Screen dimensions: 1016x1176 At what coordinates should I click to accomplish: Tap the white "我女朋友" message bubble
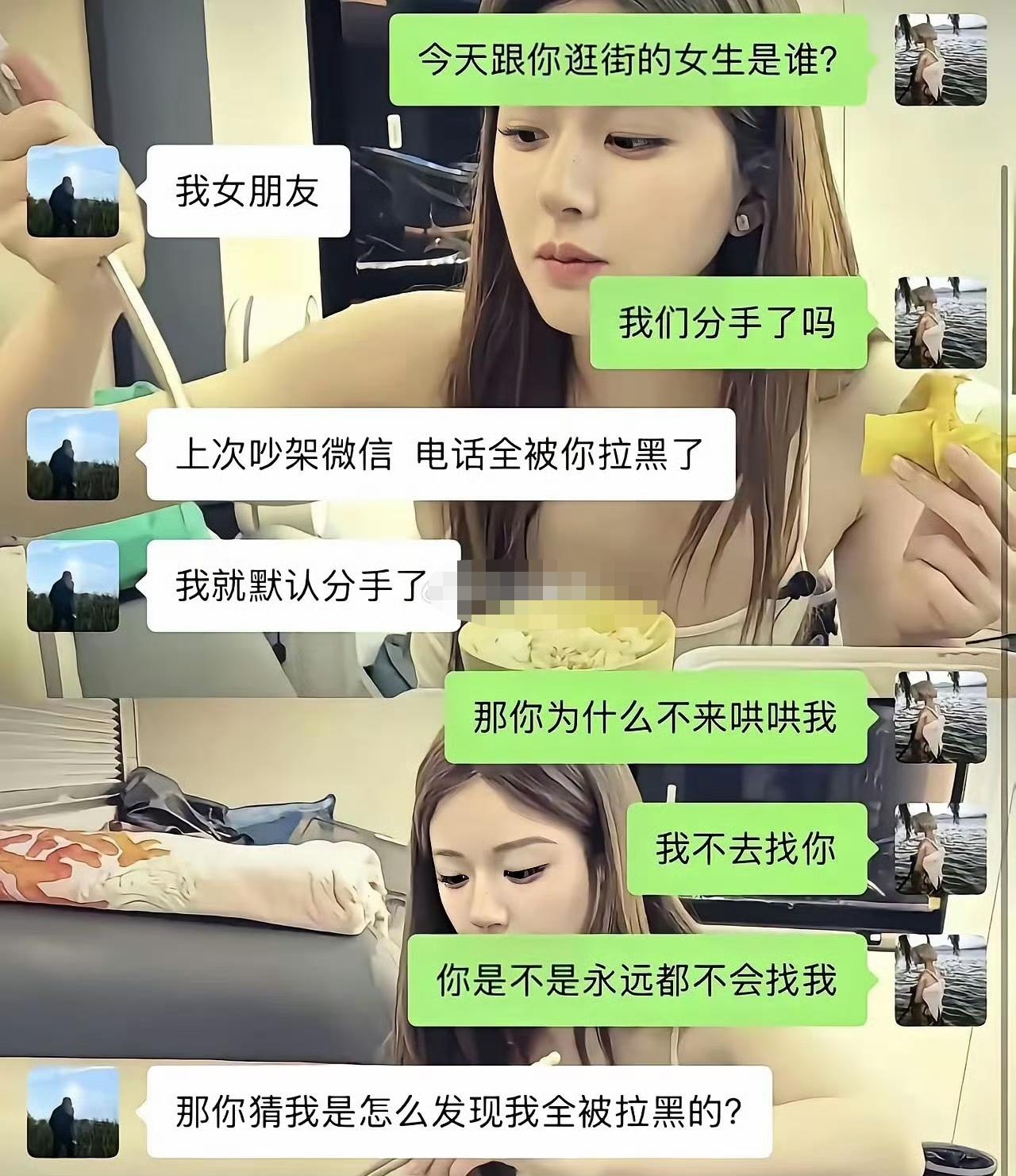point(246,191)
